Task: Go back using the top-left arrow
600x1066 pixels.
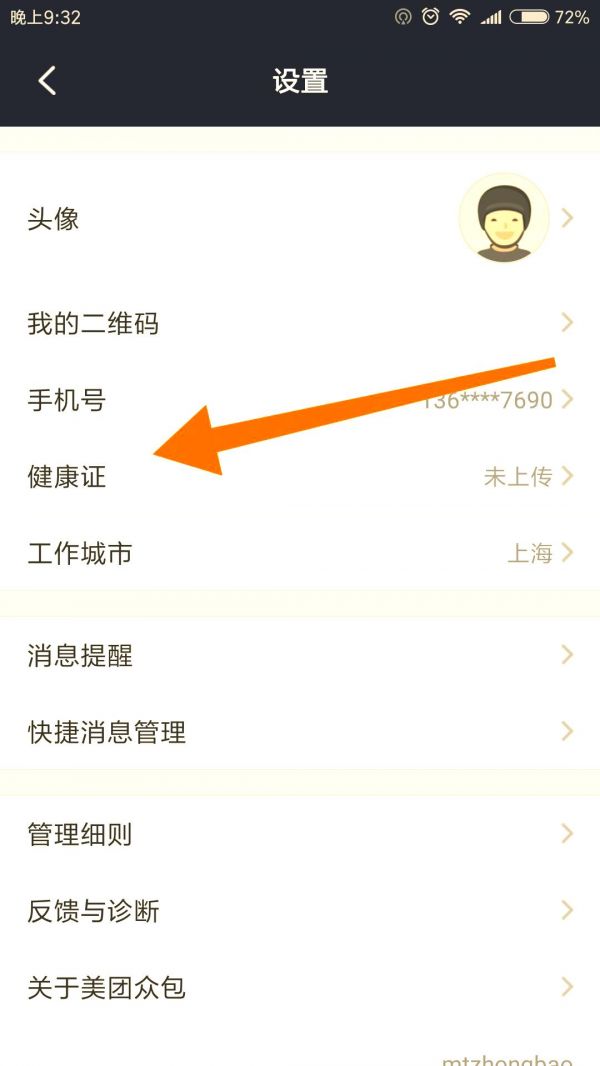Action: 47,81
